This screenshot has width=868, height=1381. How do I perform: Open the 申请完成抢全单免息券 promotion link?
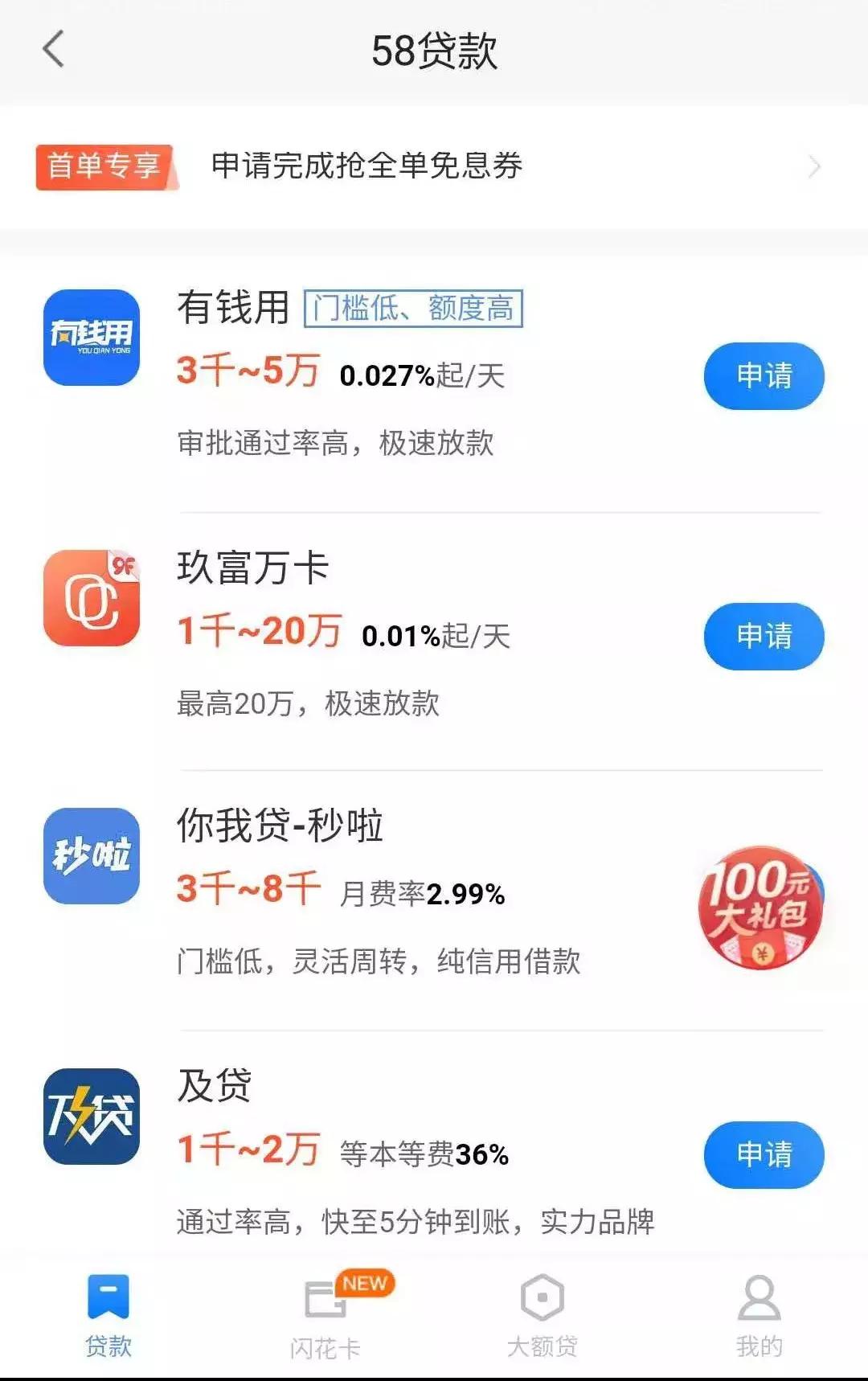(x=366, y=166)
